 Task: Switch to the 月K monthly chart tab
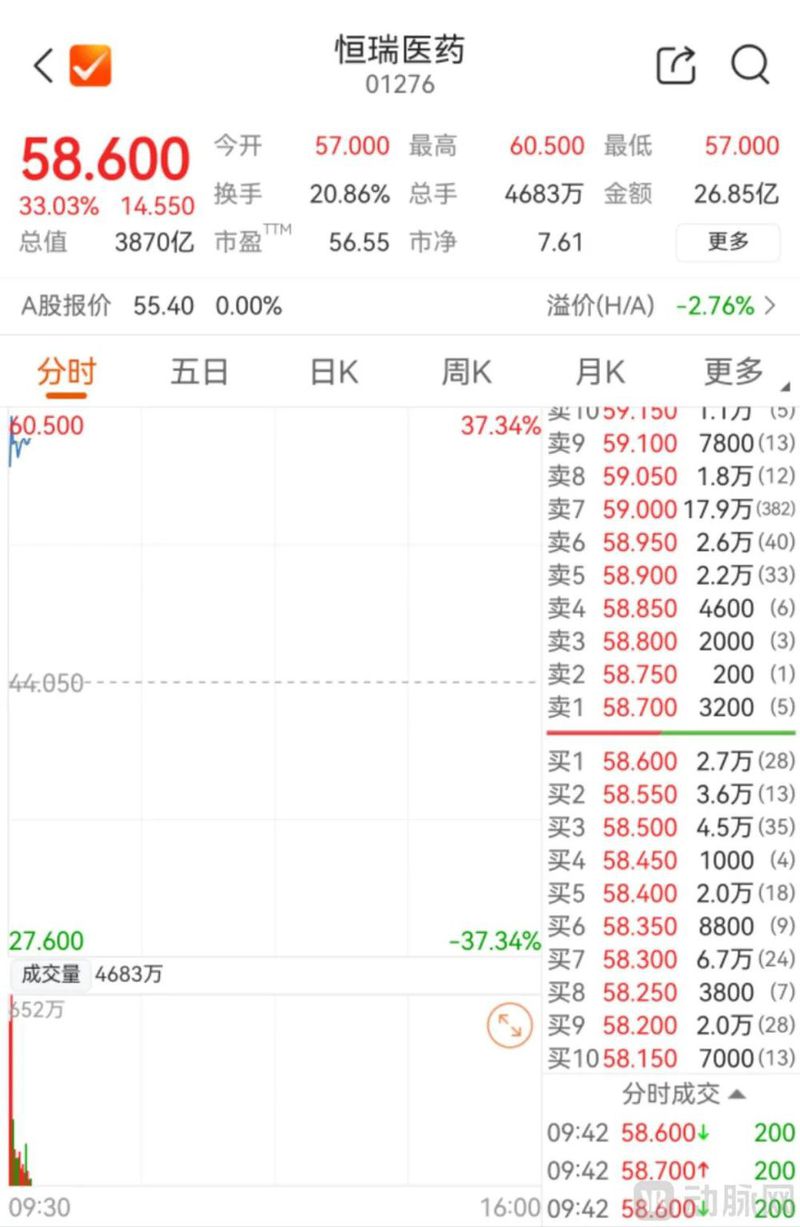597,371
